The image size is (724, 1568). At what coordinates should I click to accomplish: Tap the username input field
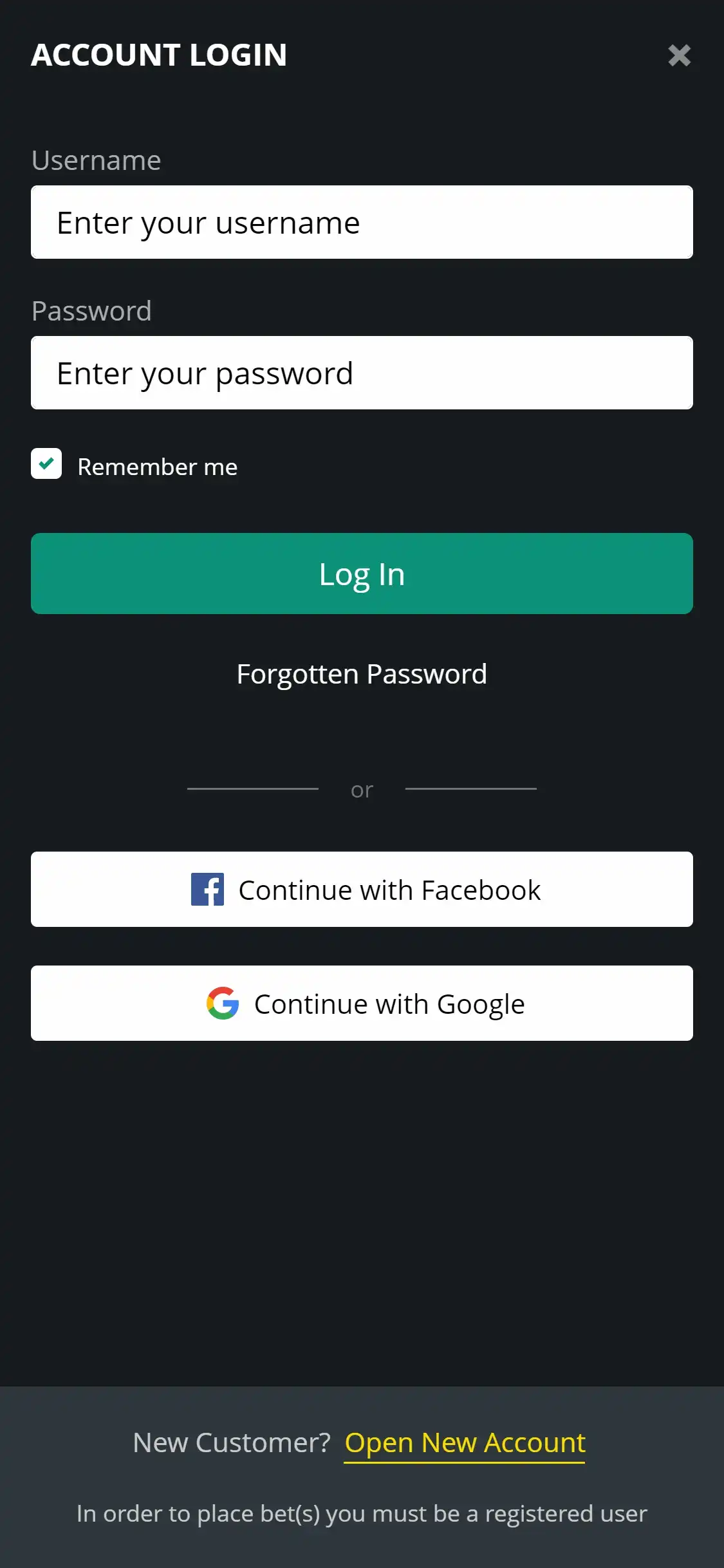362,223
